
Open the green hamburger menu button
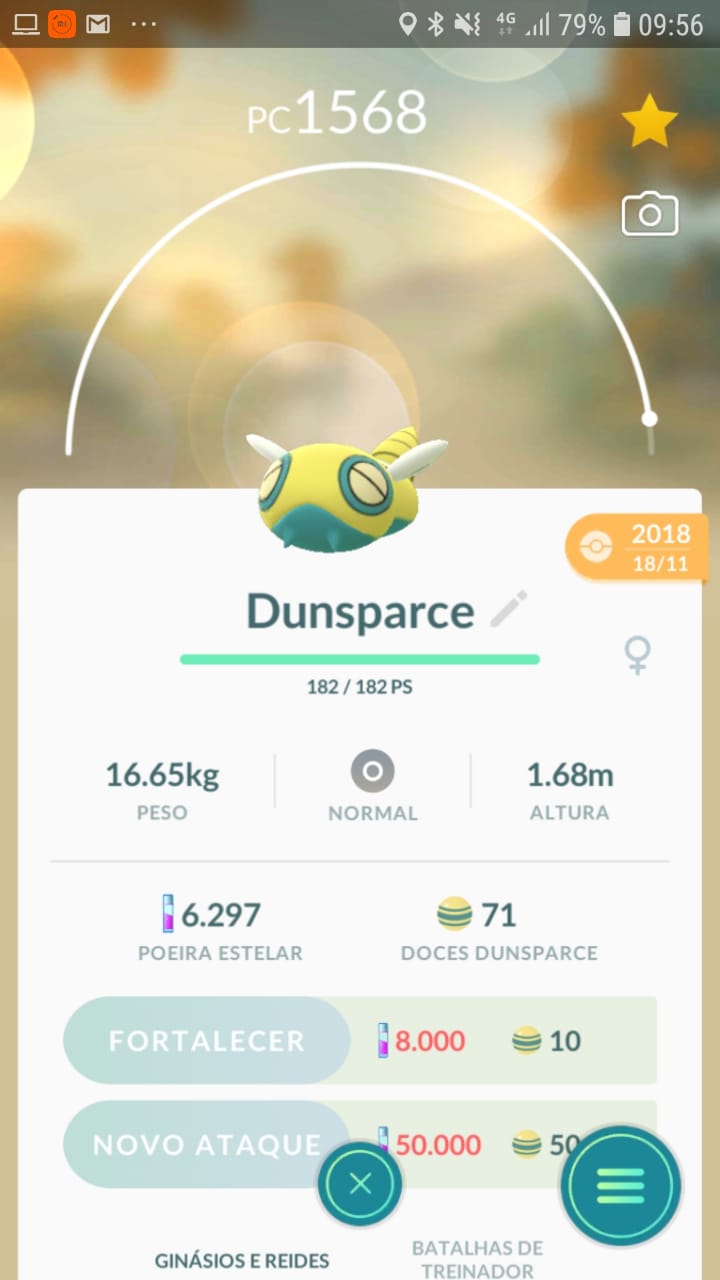click(620, 1186)
